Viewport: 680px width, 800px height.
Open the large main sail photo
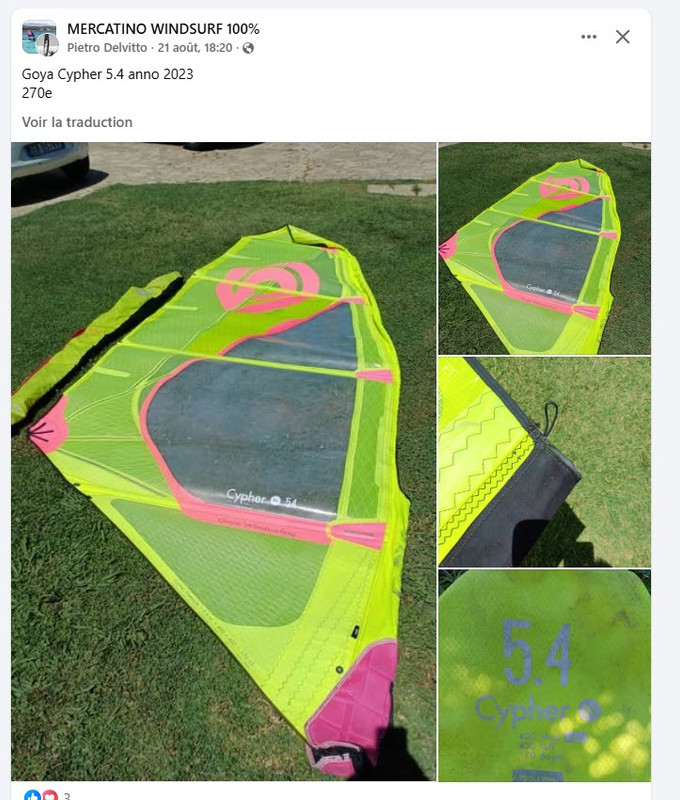223,460
